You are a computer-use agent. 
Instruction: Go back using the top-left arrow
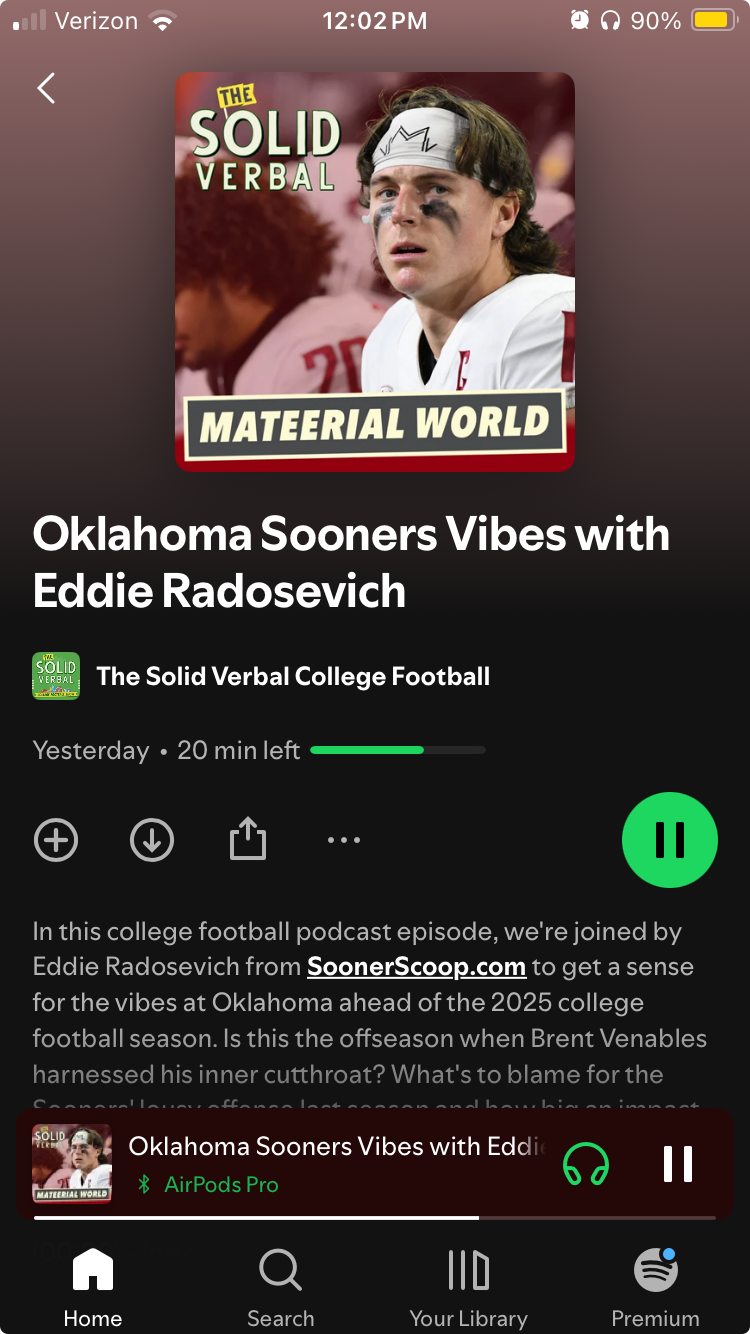pyautogui.click(x=46, y=88)
